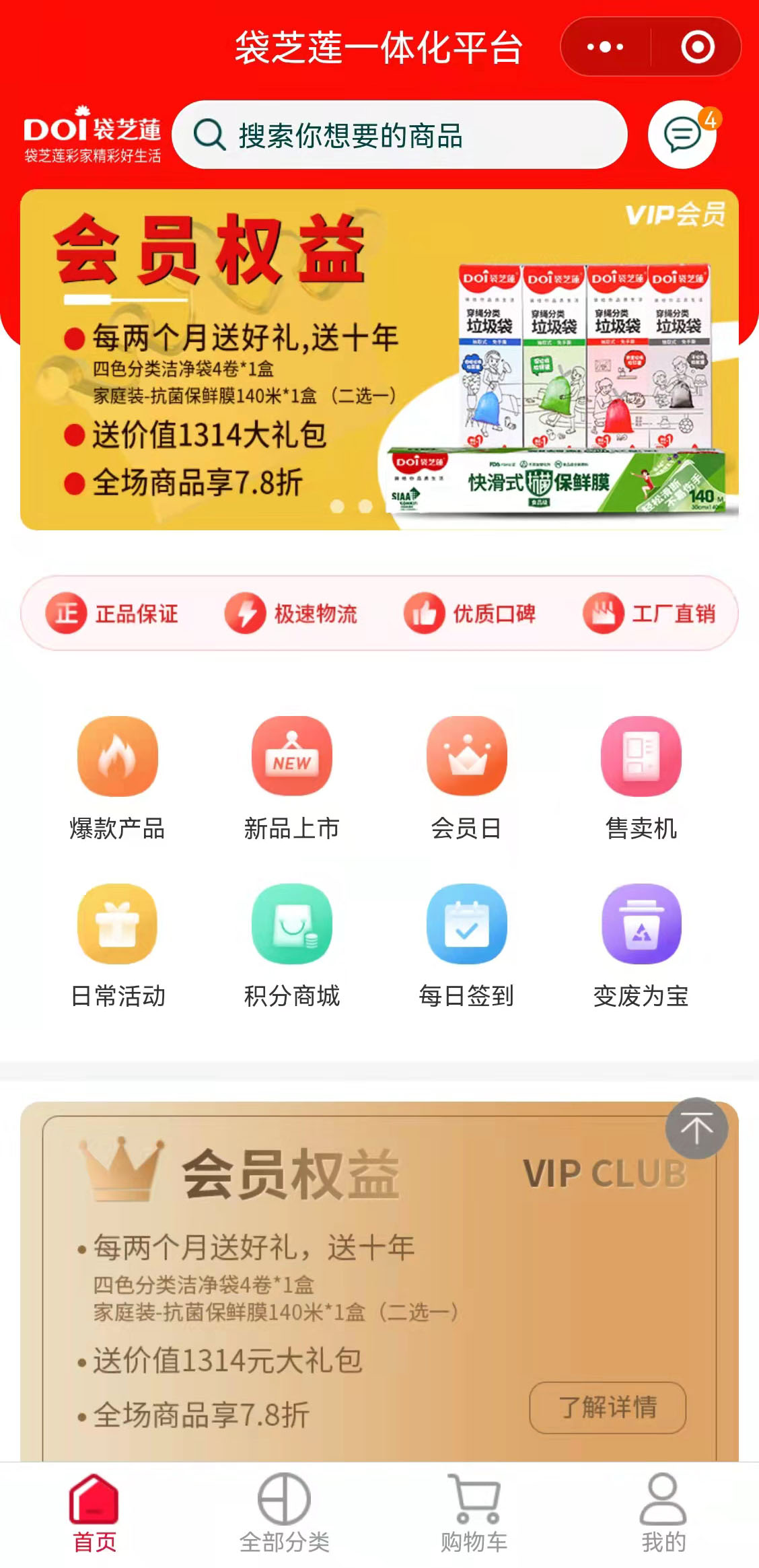Viewport: 759px width, 1568px height.
Task: Open 每日签到 daily check-in
Action: click(466, 945)
